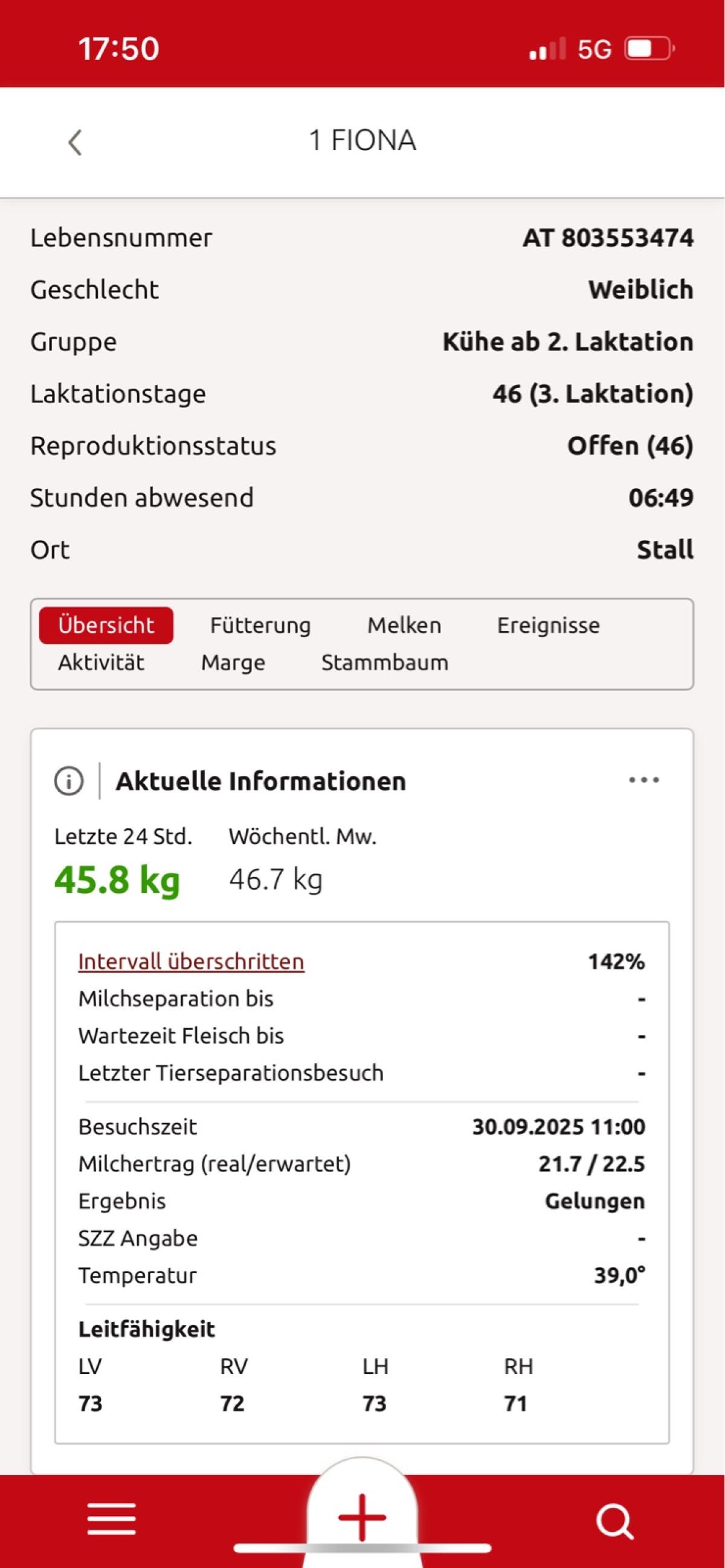Viewport: 725px width, 1568px height.
Task: View the Stammbaum tab
Action: click(384, 663)
